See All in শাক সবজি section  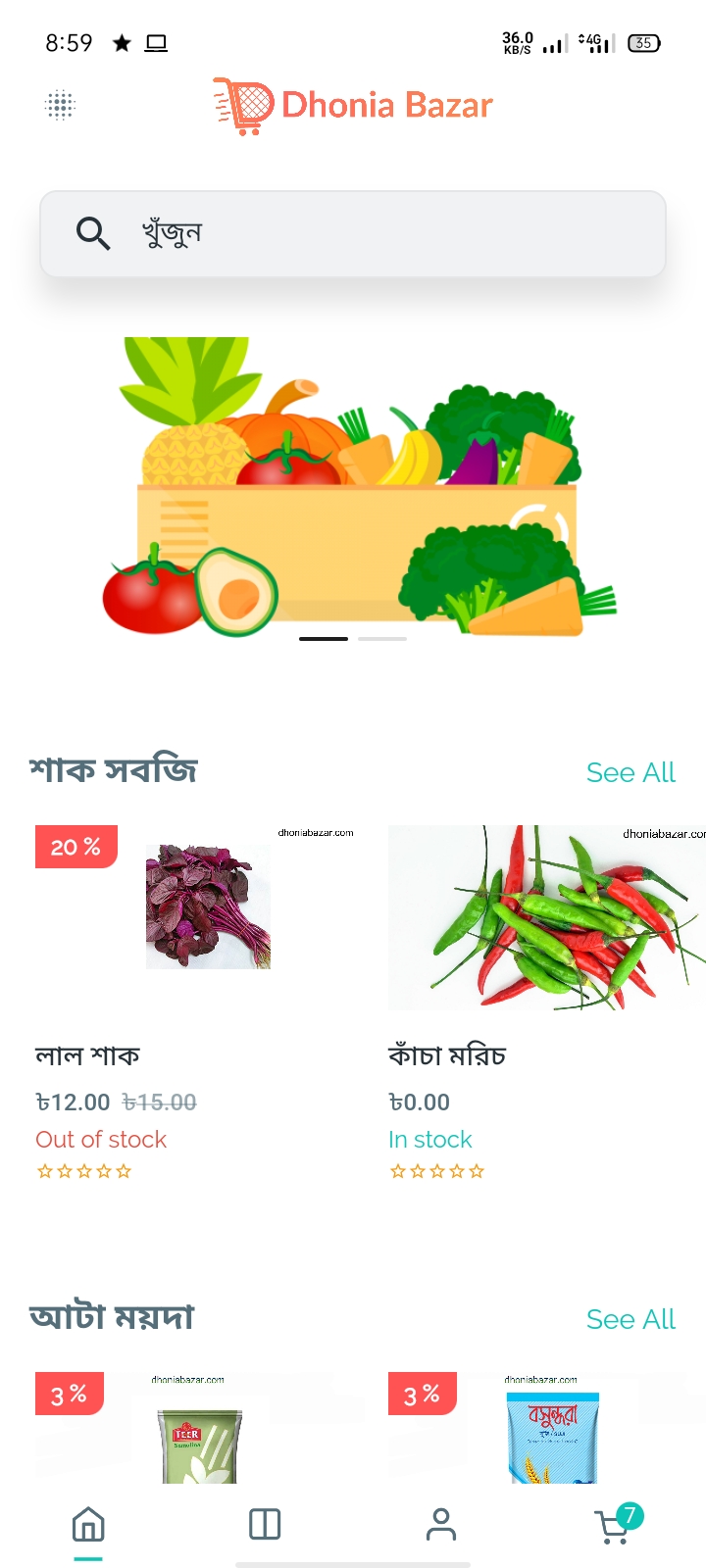coord(630,772)
